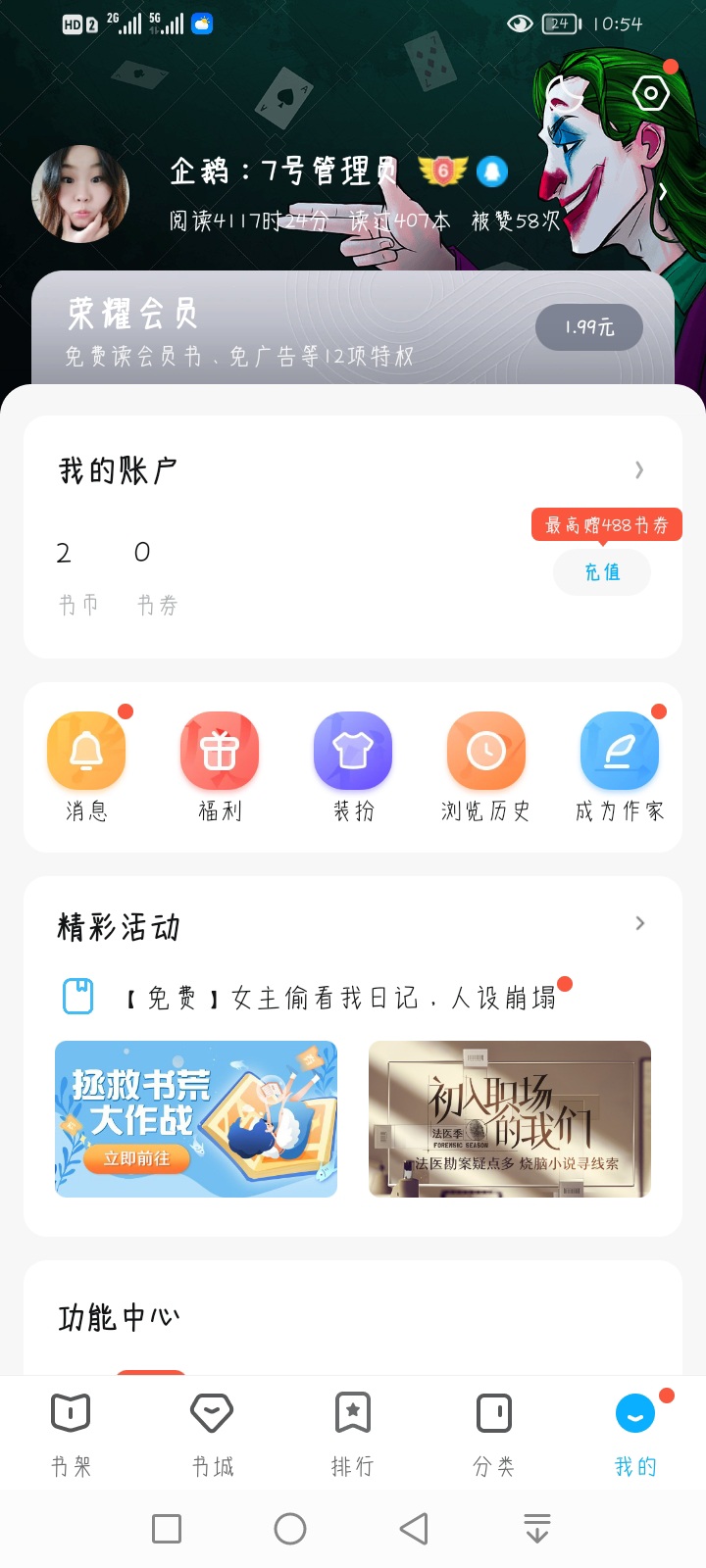Viewport: 706px width, 1568px height.
Task: Tap the profile avatar photo
Action: coord(80,194)
